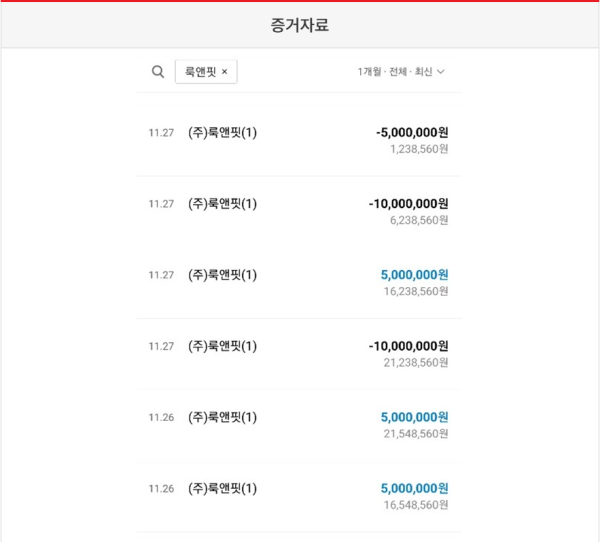This screenshot has height=542, width=600.
Task: Select the transaction with balance 21,238,560원
Action: [298, 353]
